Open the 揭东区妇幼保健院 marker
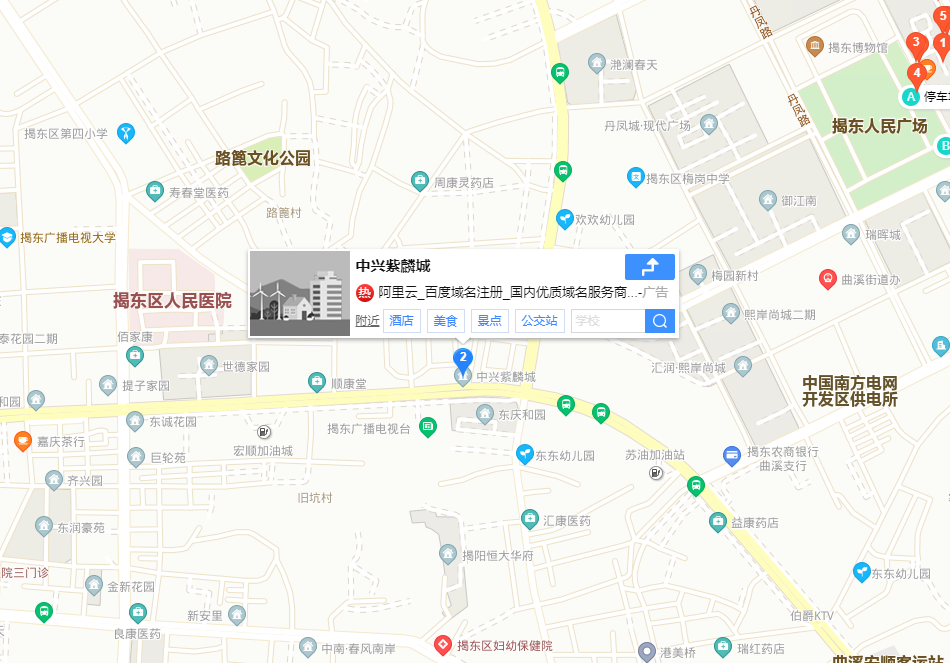The width and height of the screenshot is (950, 663). [441, 646]
